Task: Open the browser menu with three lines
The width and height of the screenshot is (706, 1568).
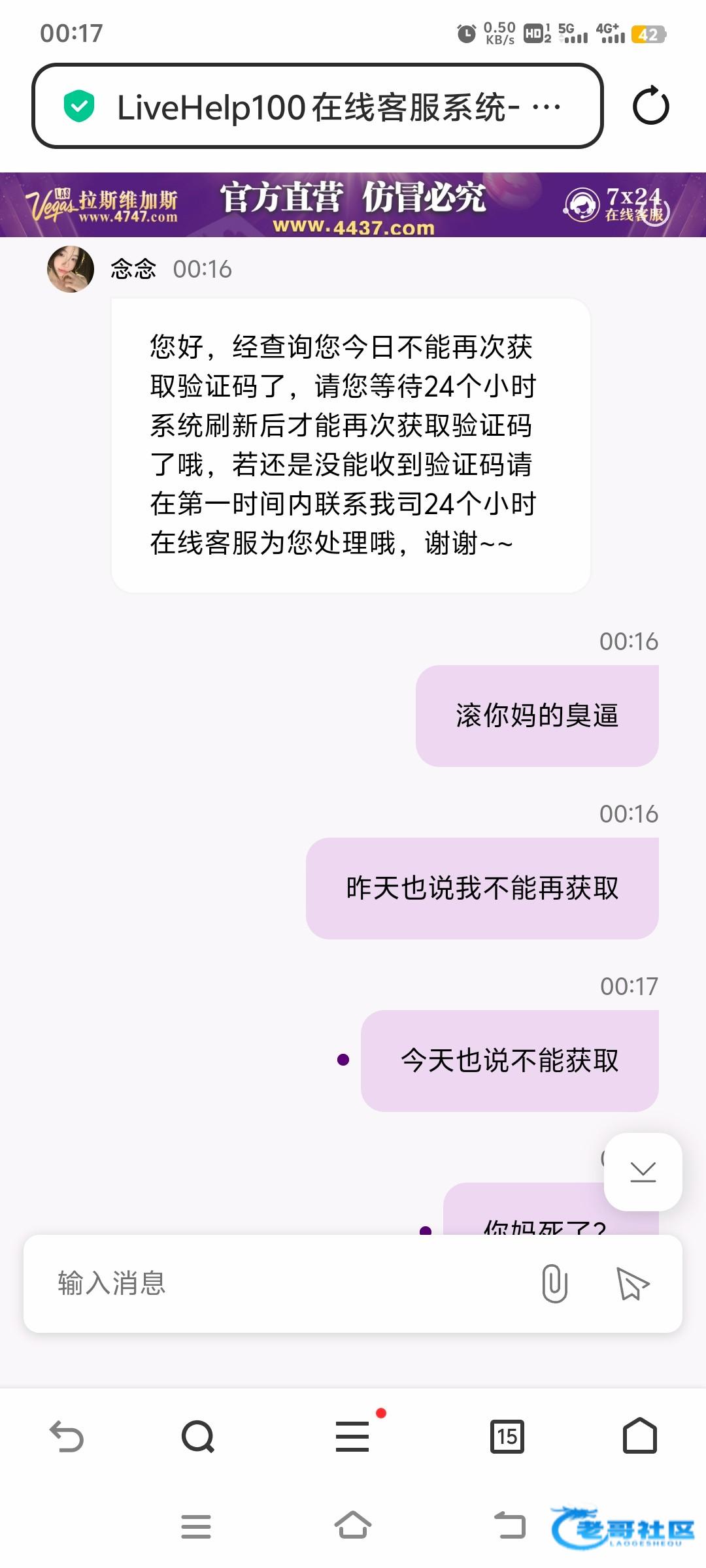Action: tap(353, 1437)
